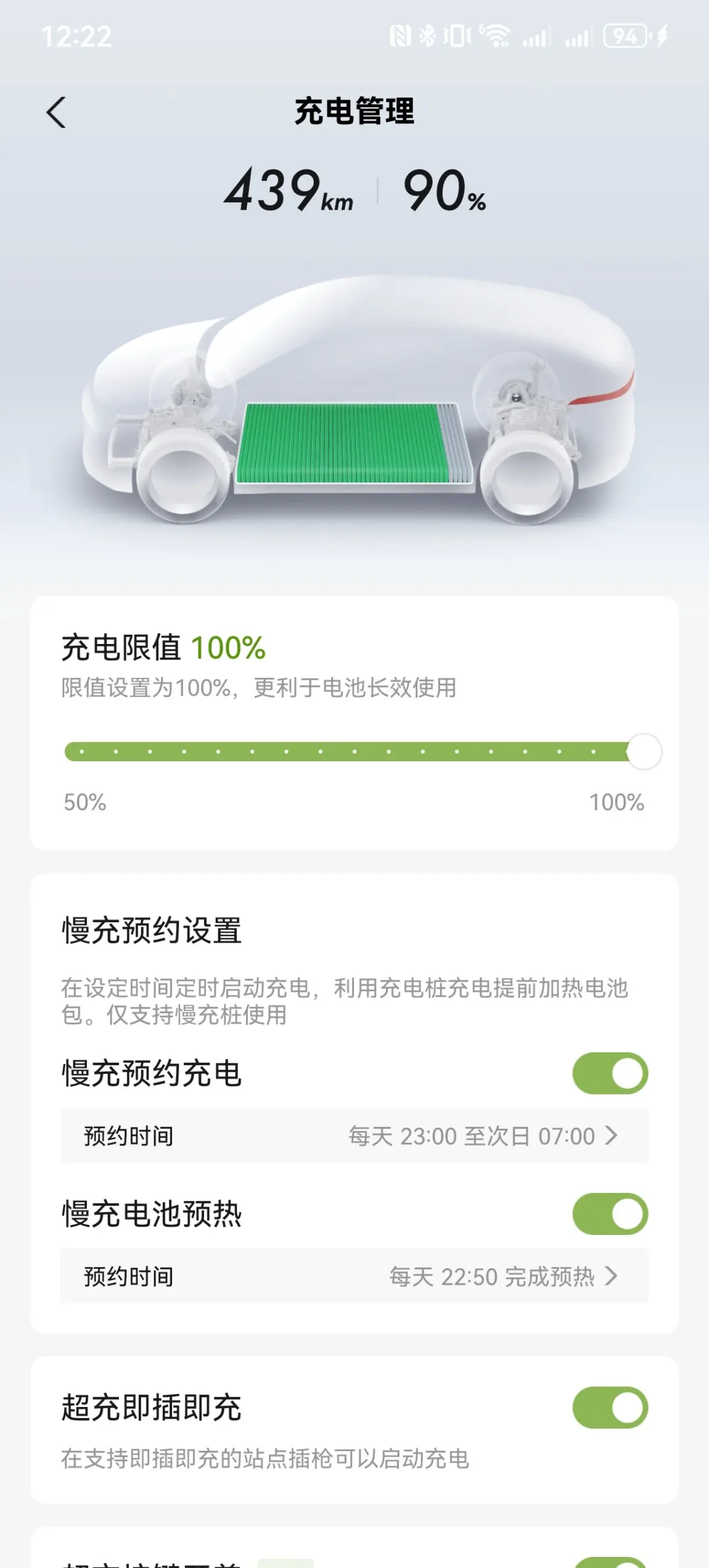The width and height of the screenshot is (709, 1568).
Task: Tap the charge limit slider handle
Action: 644,751
